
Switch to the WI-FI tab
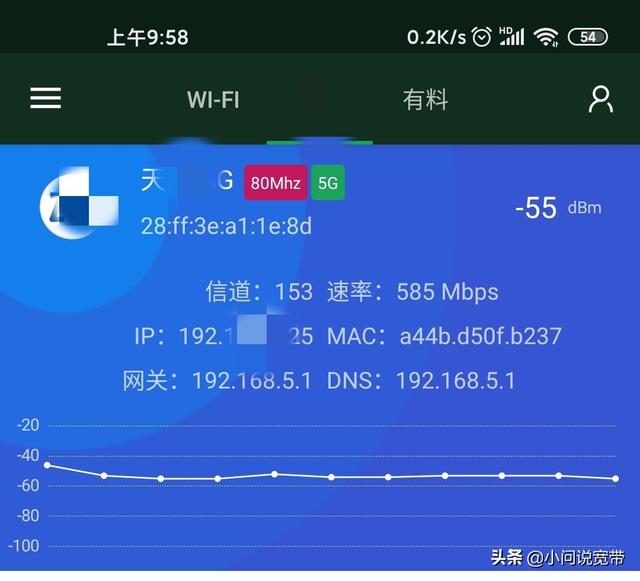[213, 99]
